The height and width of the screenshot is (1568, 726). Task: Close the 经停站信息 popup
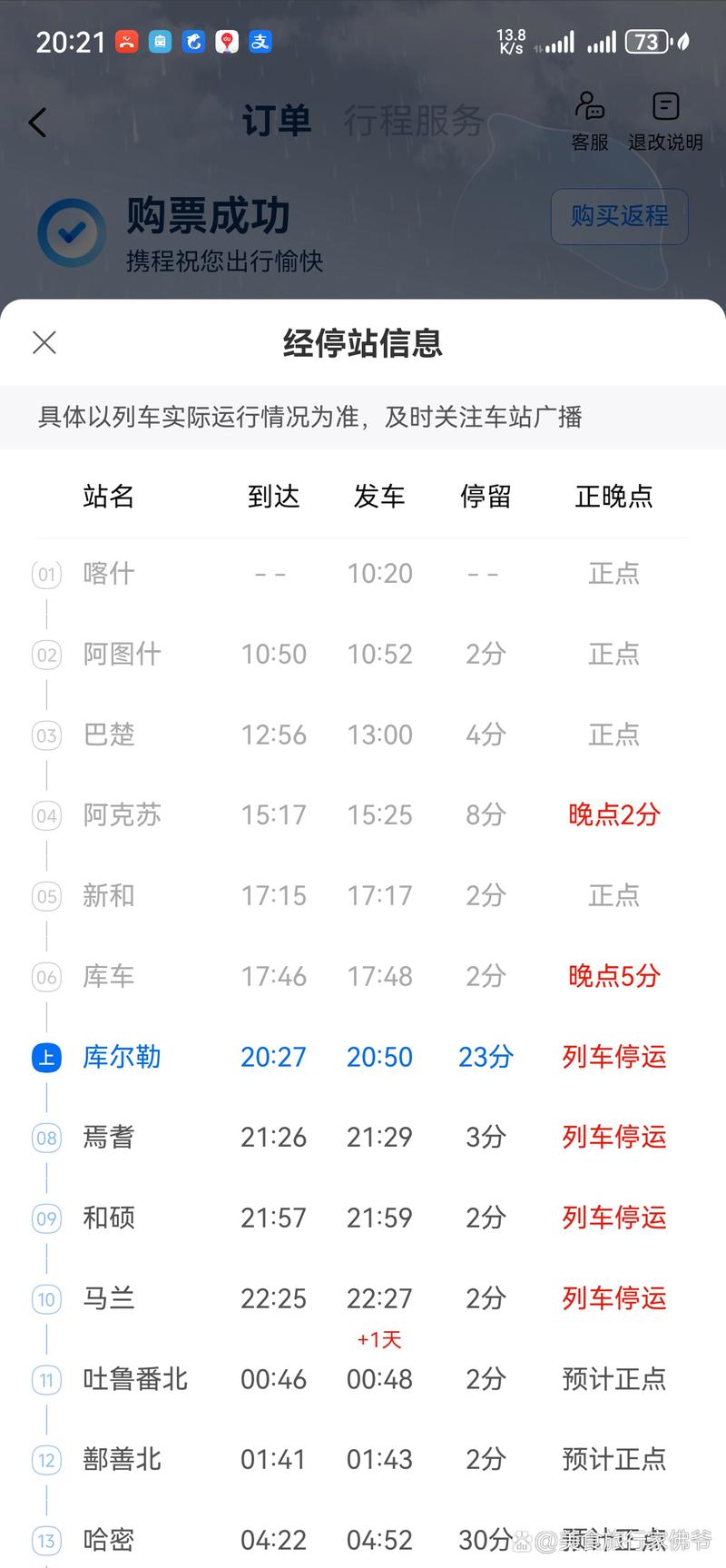(44, 342)
